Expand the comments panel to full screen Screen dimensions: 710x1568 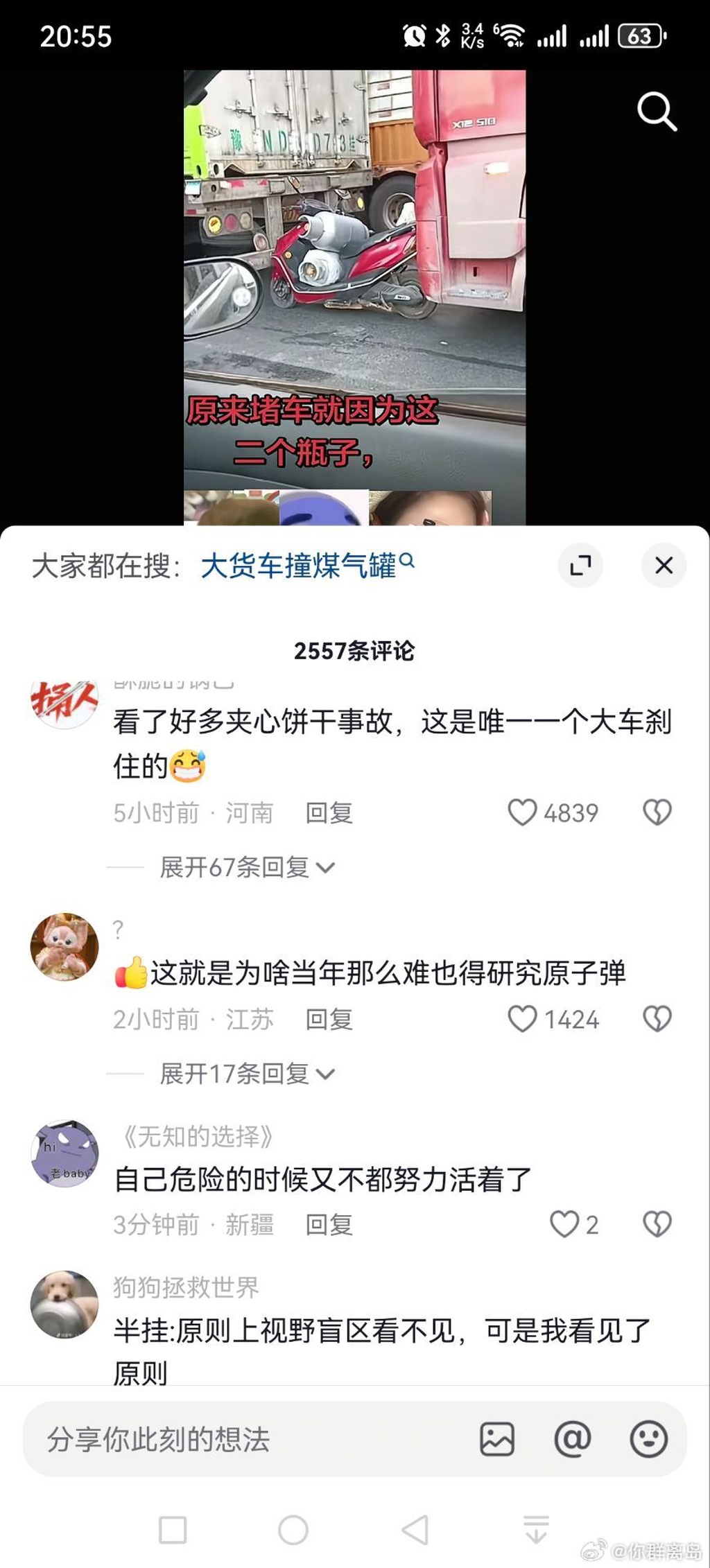point(580,566)
